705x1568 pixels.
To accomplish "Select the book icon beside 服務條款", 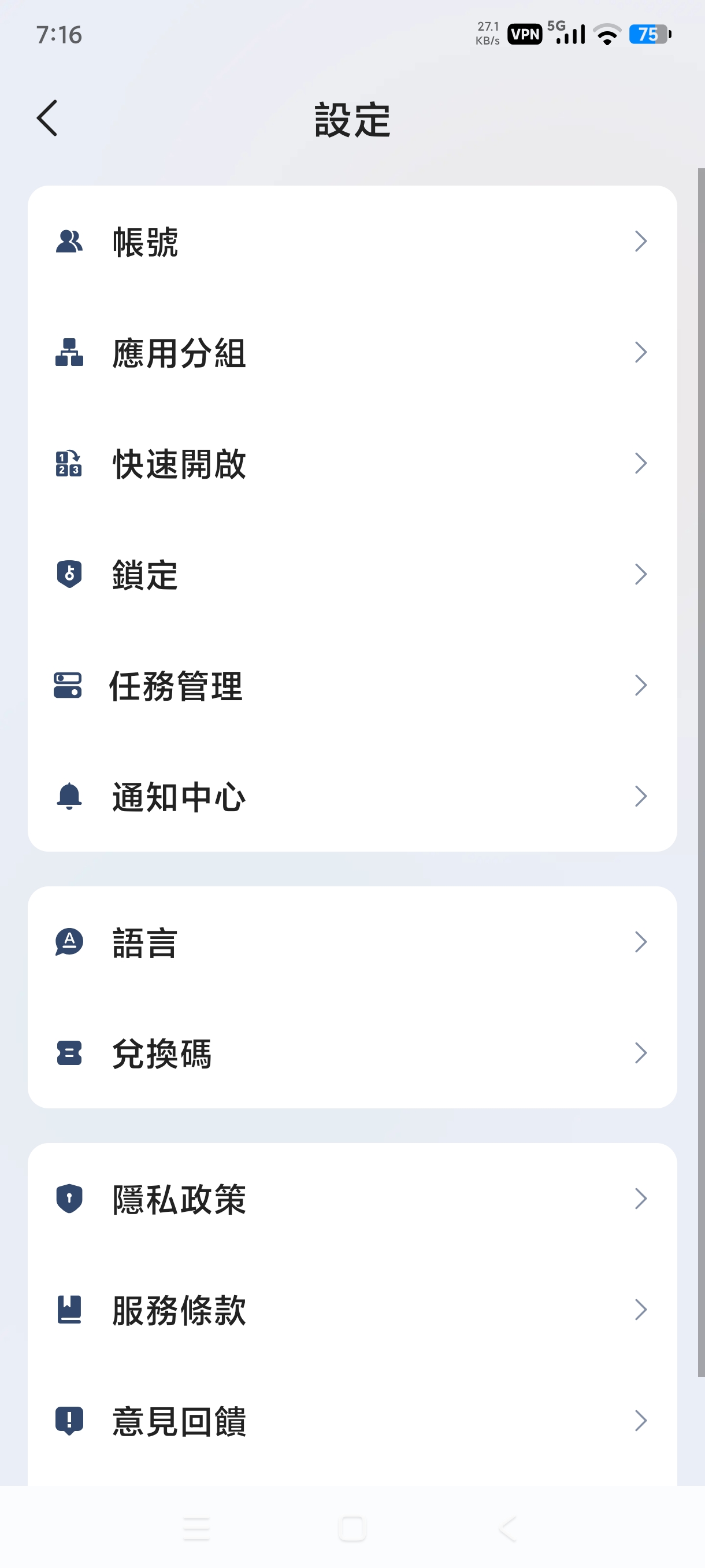I will coord(68,1310).
